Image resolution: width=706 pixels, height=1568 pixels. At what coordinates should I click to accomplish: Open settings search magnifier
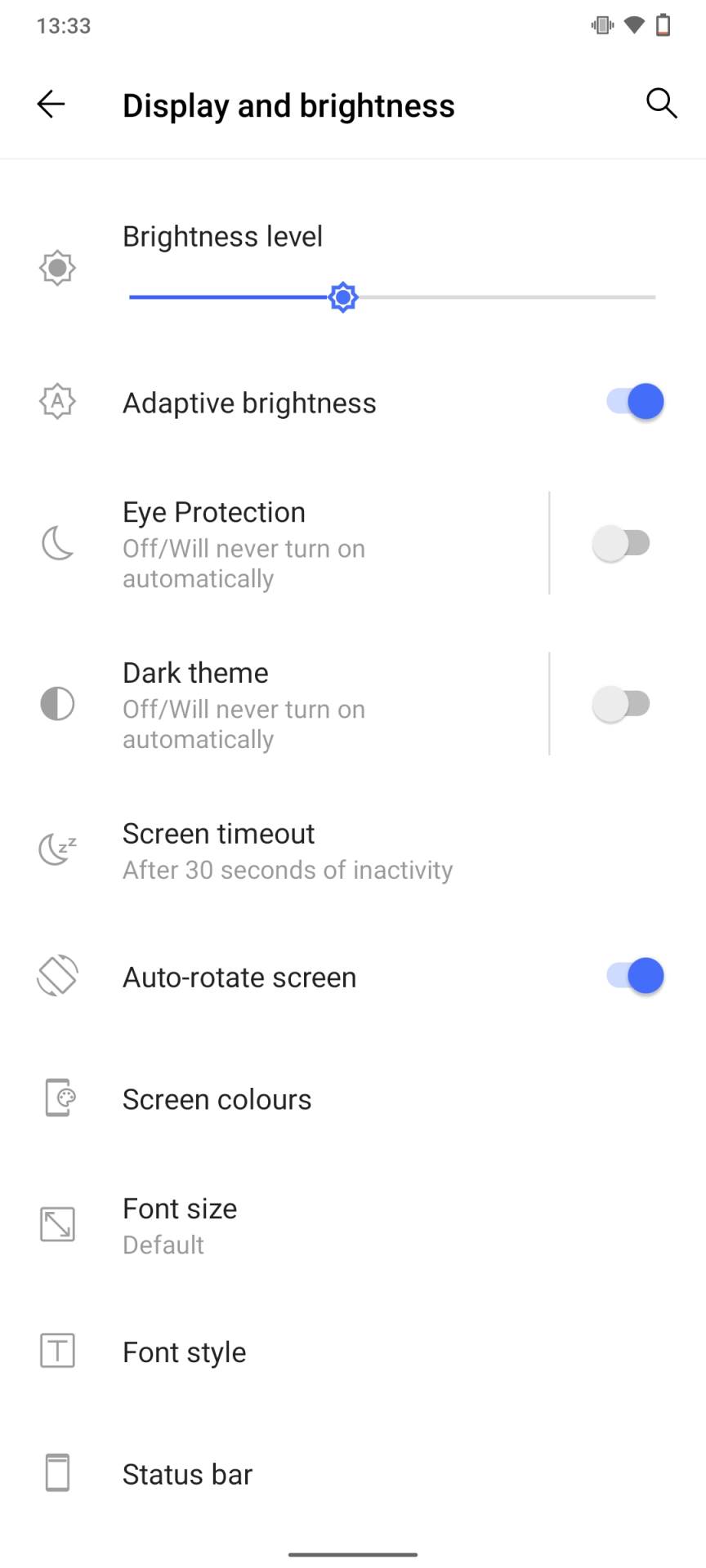coord(661,104)
